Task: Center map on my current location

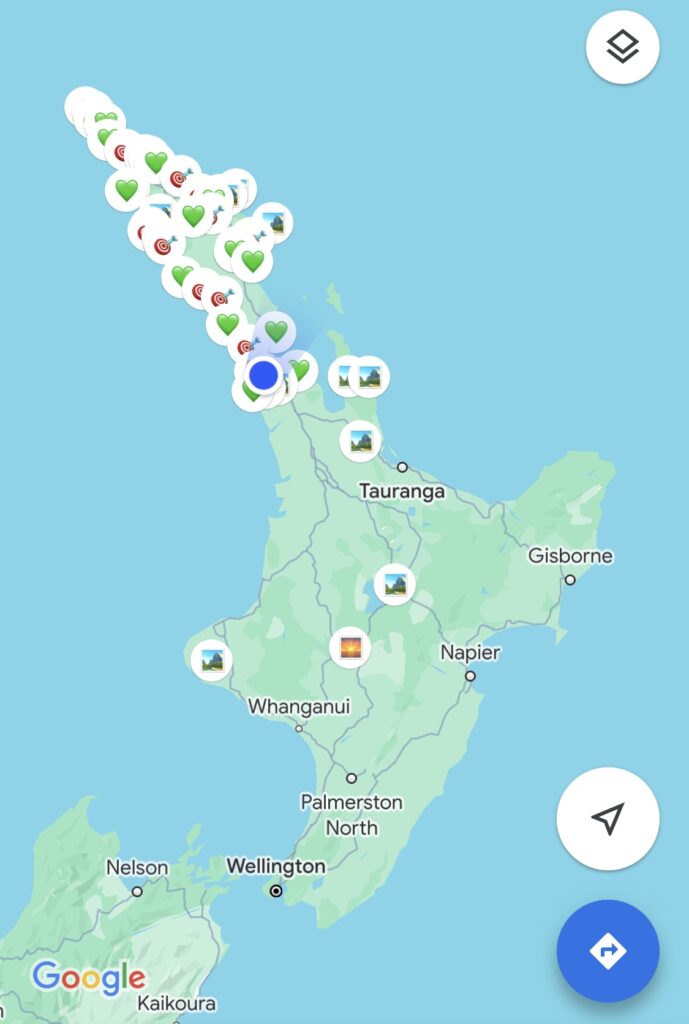Action: 607,819
